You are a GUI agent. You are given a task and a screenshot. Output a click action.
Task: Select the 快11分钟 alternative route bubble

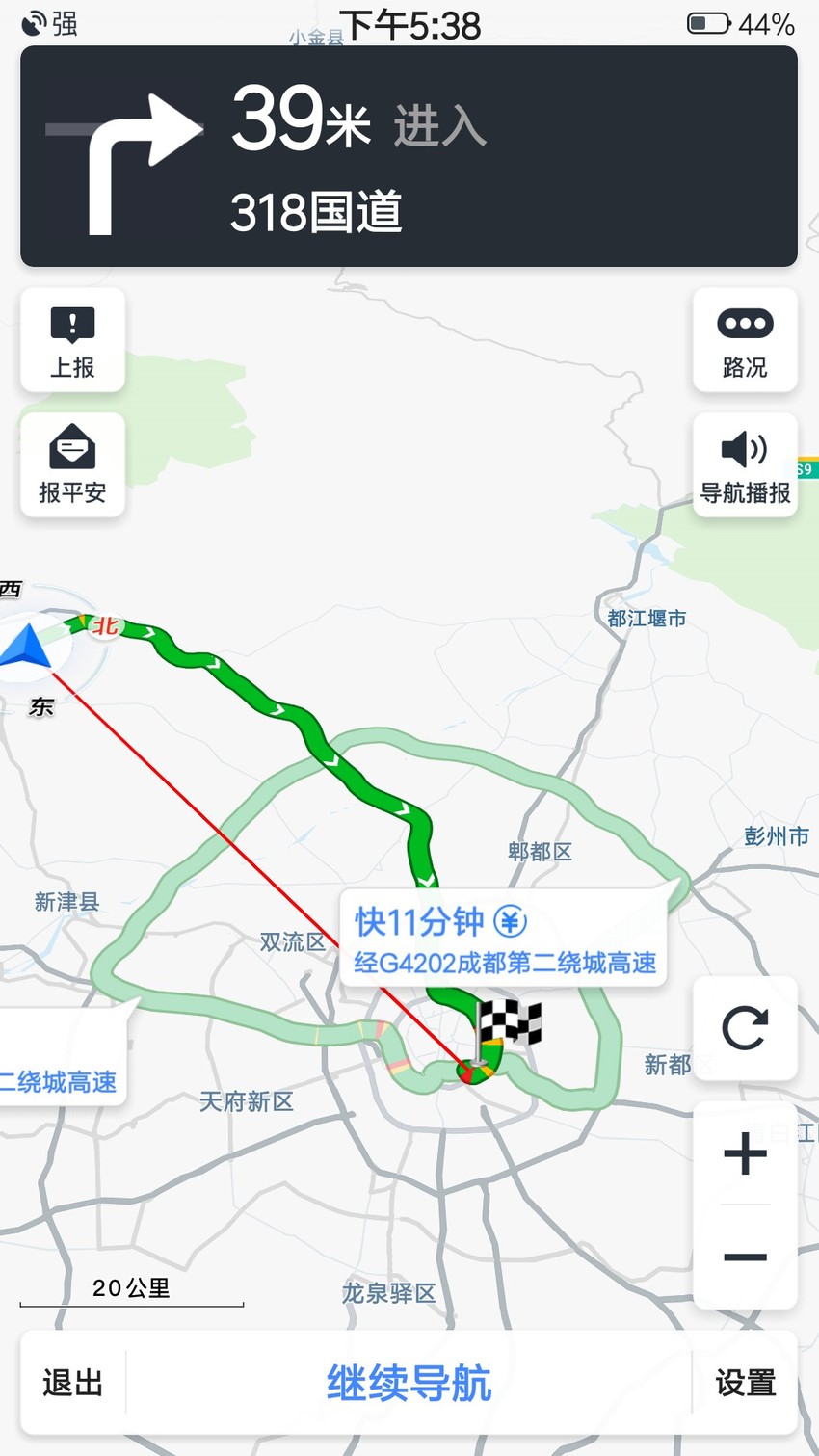pos(505,940)
